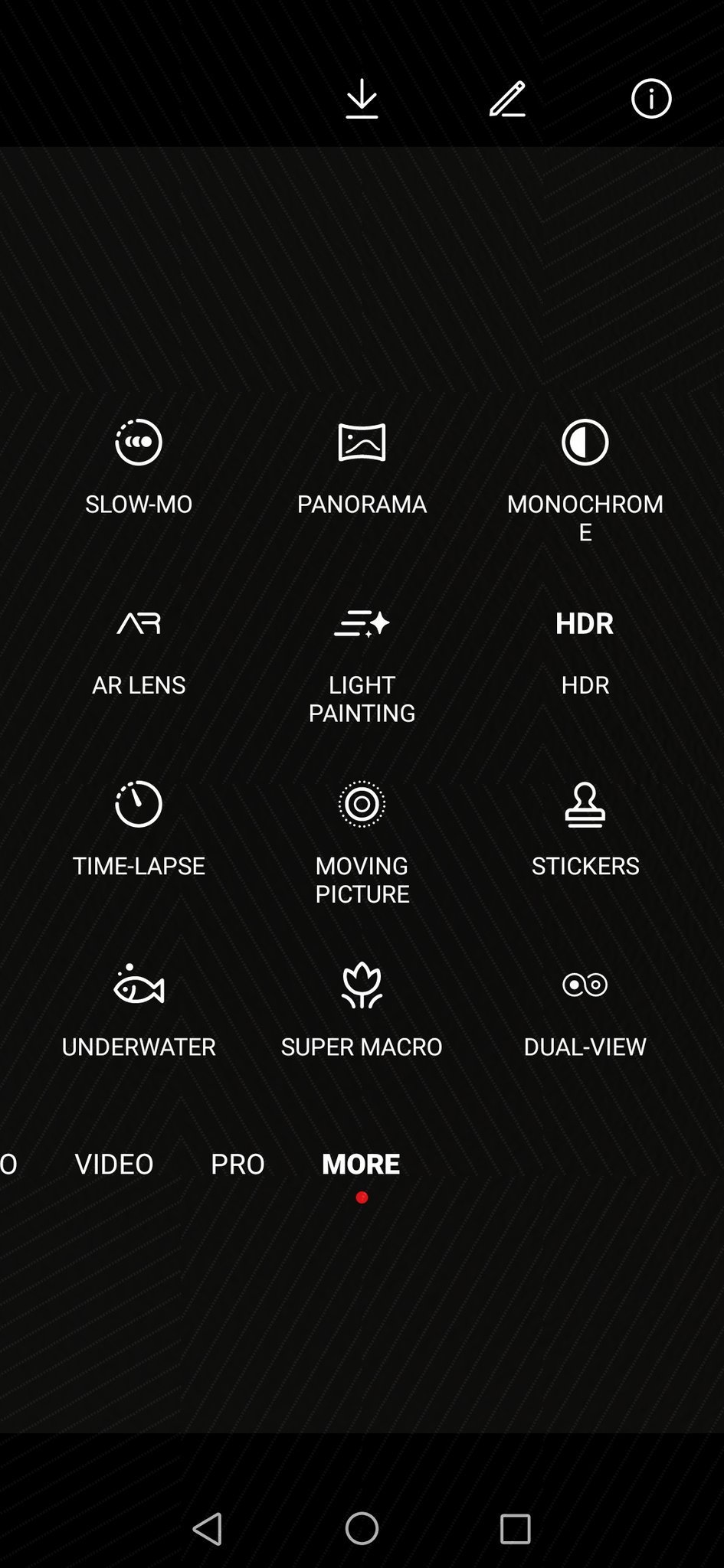
Task: Choose Moving Picture mode
Action: (362, 842)
